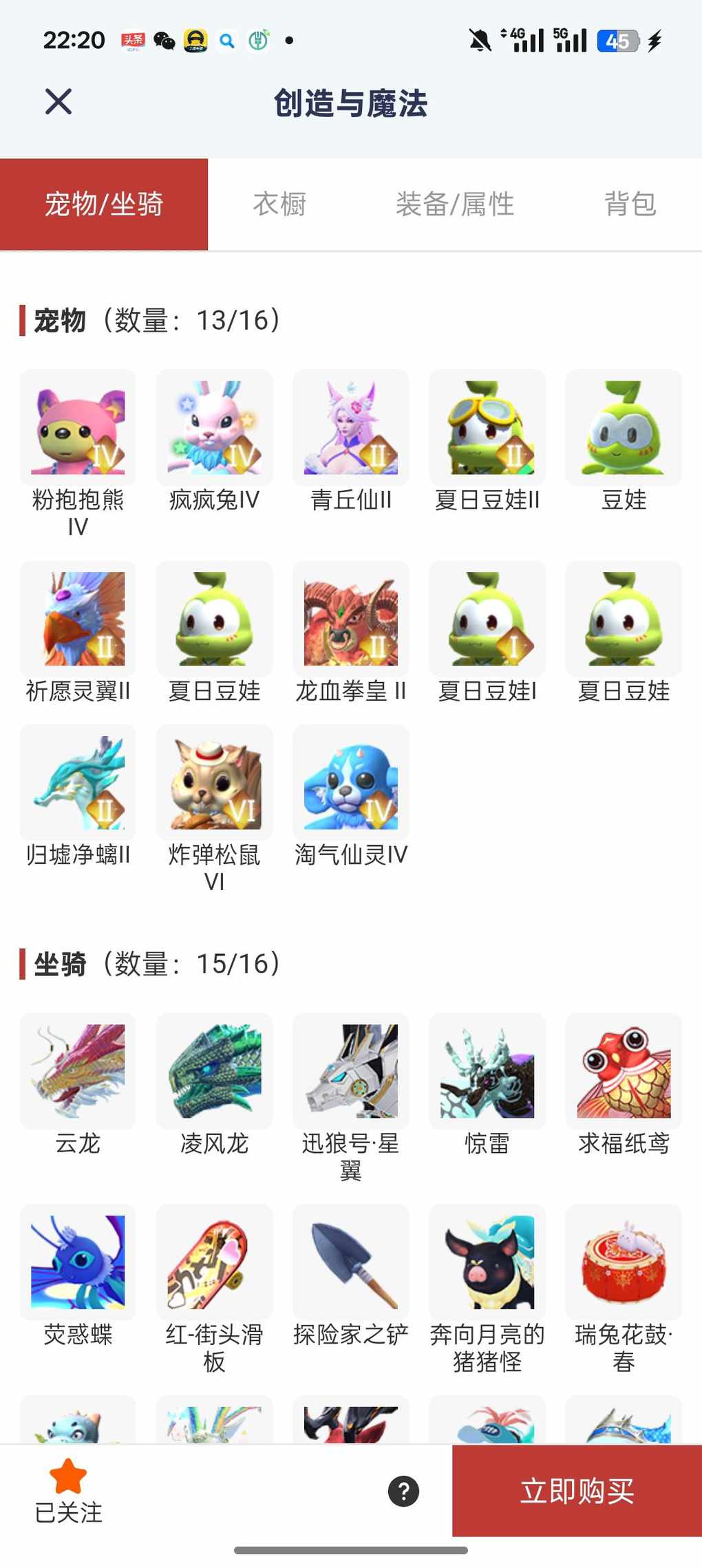Open the 粉抱抱熊IV pet tile
Image resolution: width=702 pixels, height=1568 pixels.
click(78, 428)
